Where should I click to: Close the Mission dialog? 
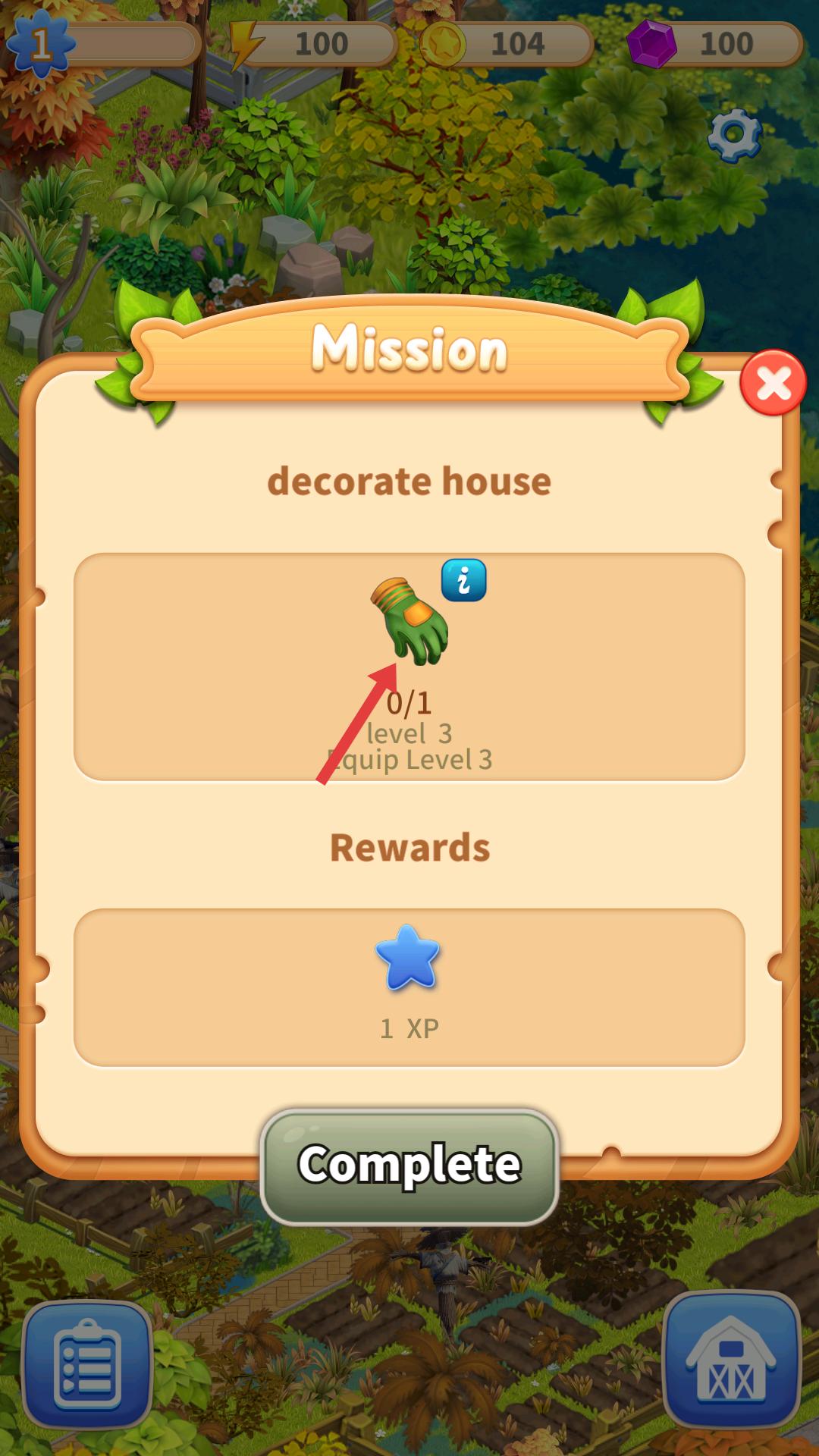tap(773, 383)
